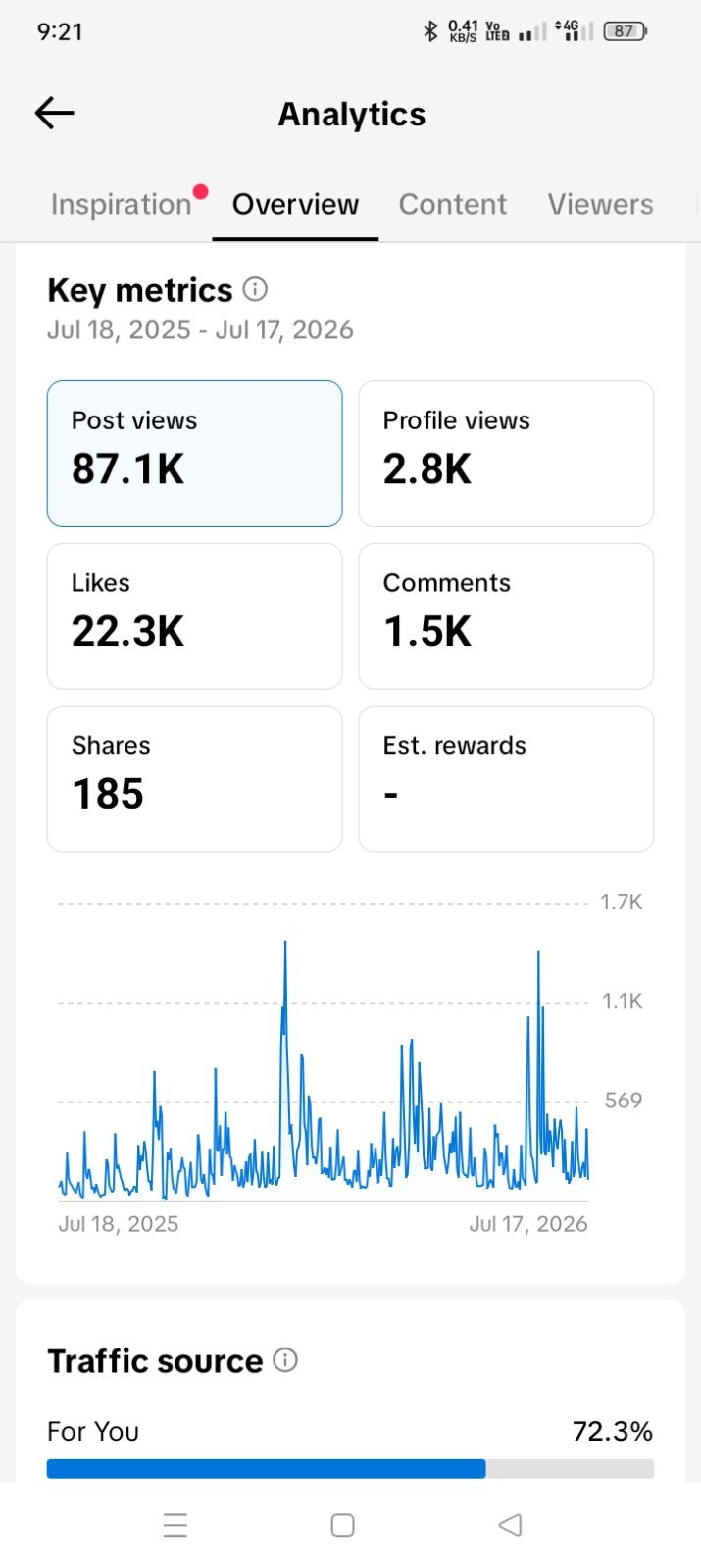The image size is (701, 1568).
Task: Select the Overview tab
Action: pyautogui.click(x=295, y=204)
